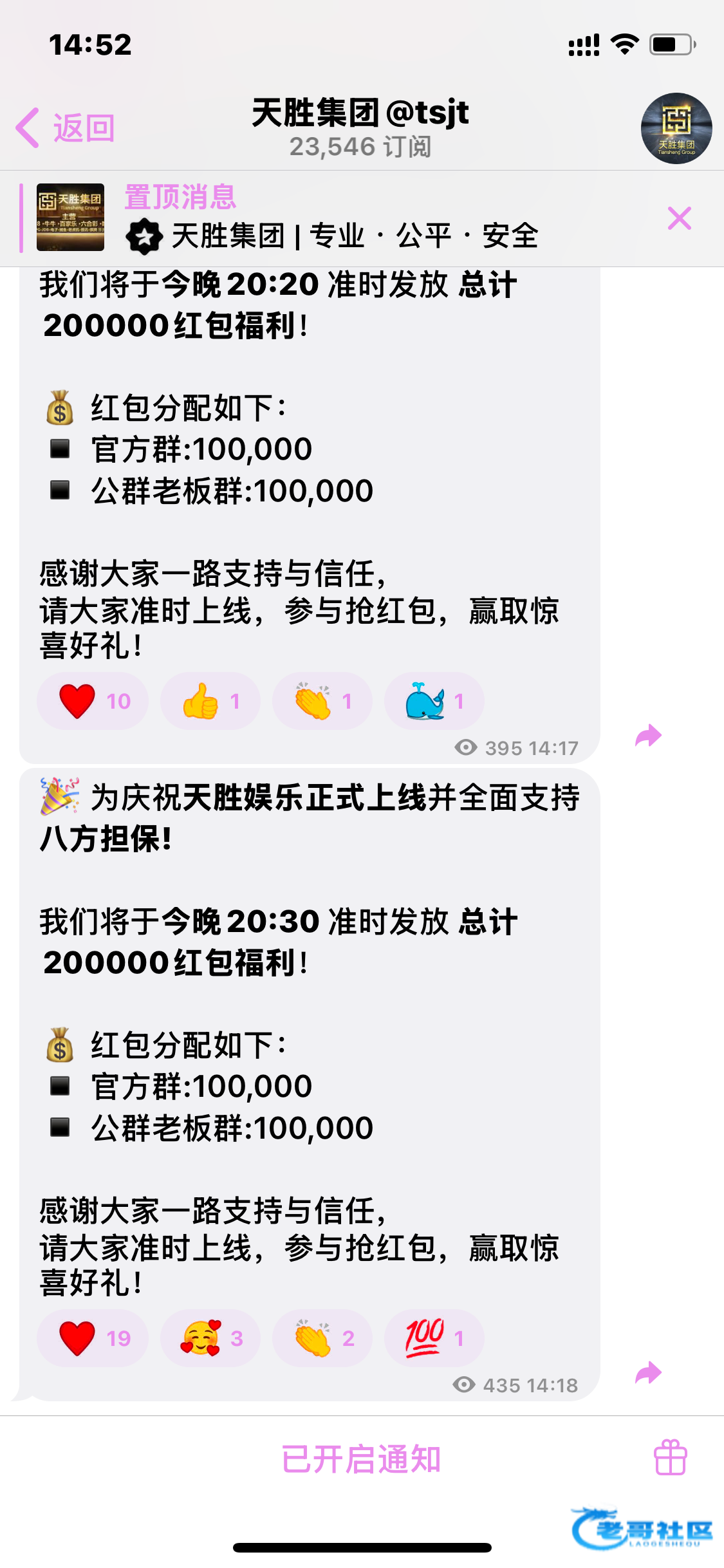724x1568 pixels.
Task: Tap clapping reaction on the 20:30 message
Action: [322, 1338]
